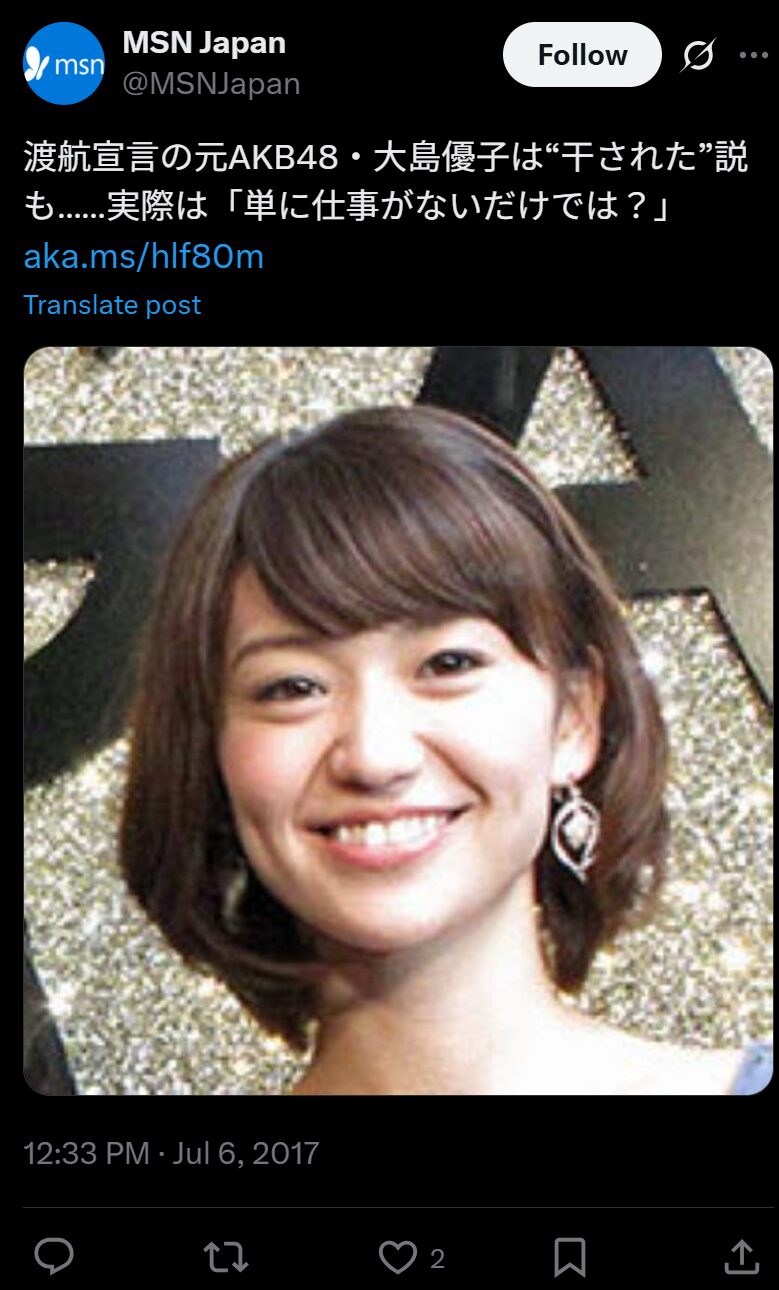Share the post with the upload icon
Image resolution: width=779 pixels, height=1290 pixels.
pyautogui.click(x=740, y=1256)
